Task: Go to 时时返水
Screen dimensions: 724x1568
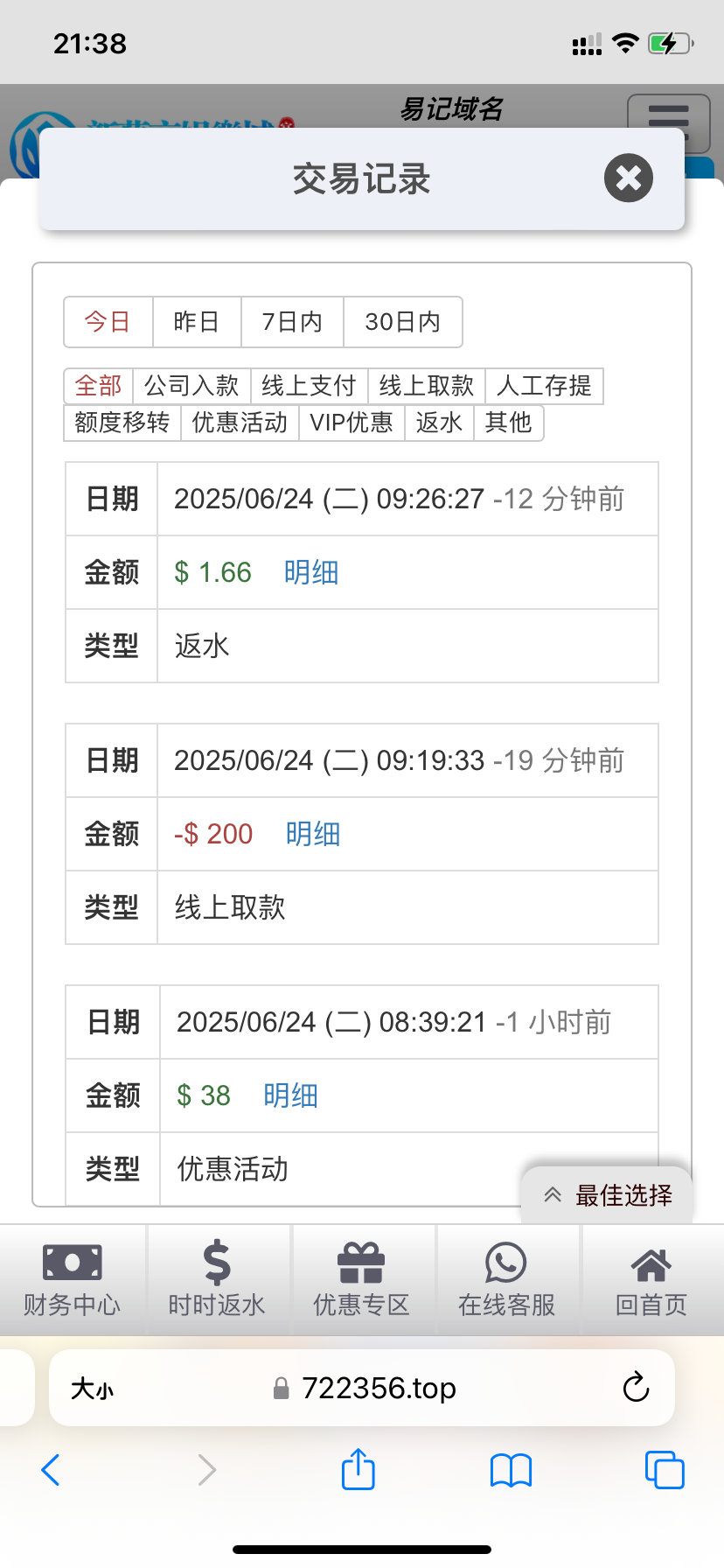Action: coord(217,1279)
